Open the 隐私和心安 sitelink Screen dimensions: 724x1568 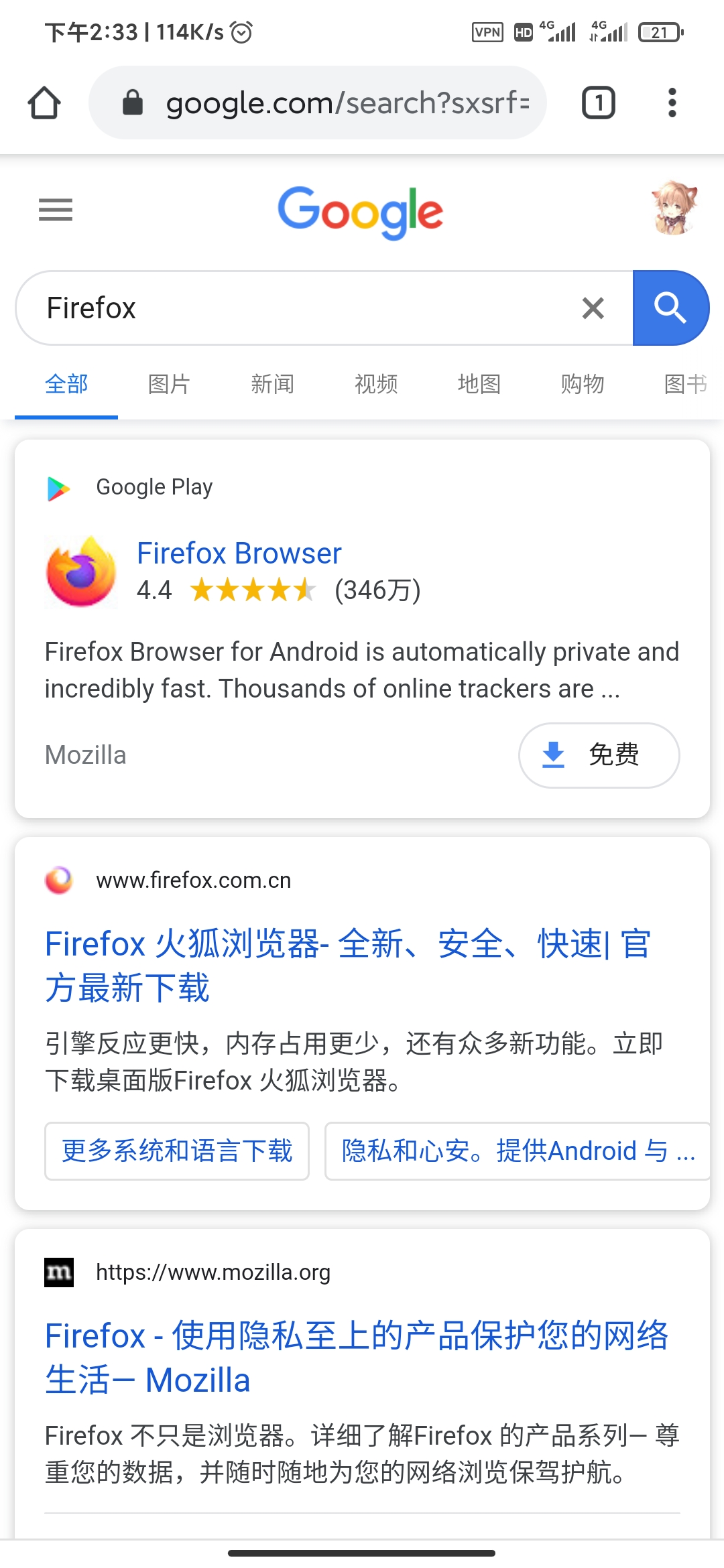(518, 1151)
